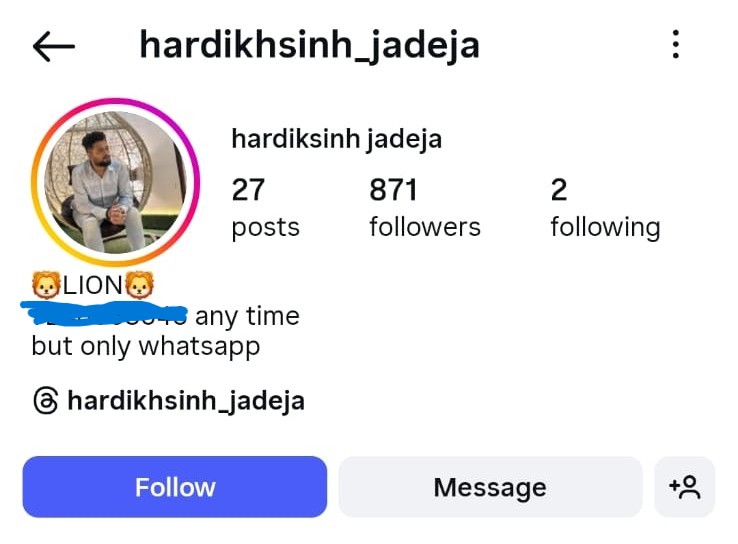
Task: Go back using the arrow icon
Action: coord(54,46)
